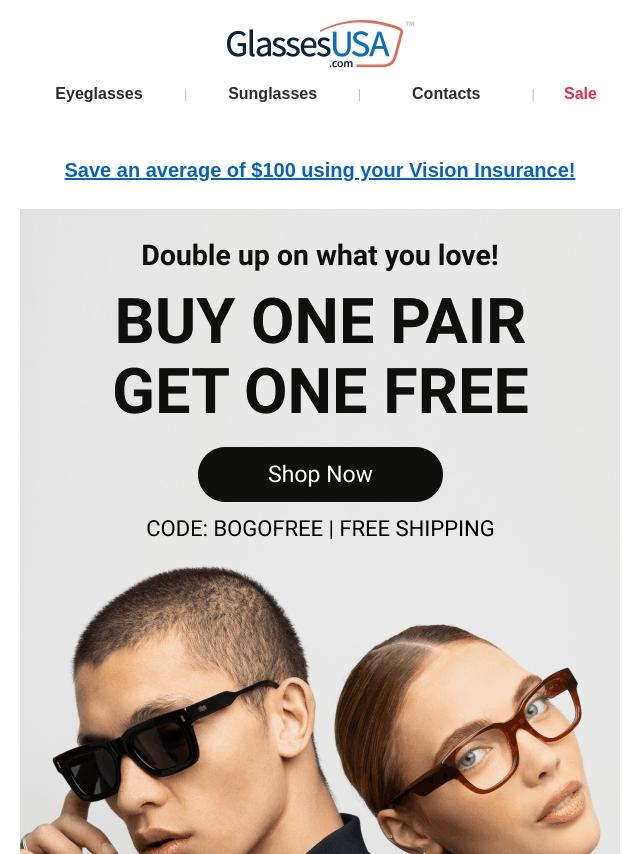640x854 pixels.
Task: View the Sale page
Action: (579, 94)
